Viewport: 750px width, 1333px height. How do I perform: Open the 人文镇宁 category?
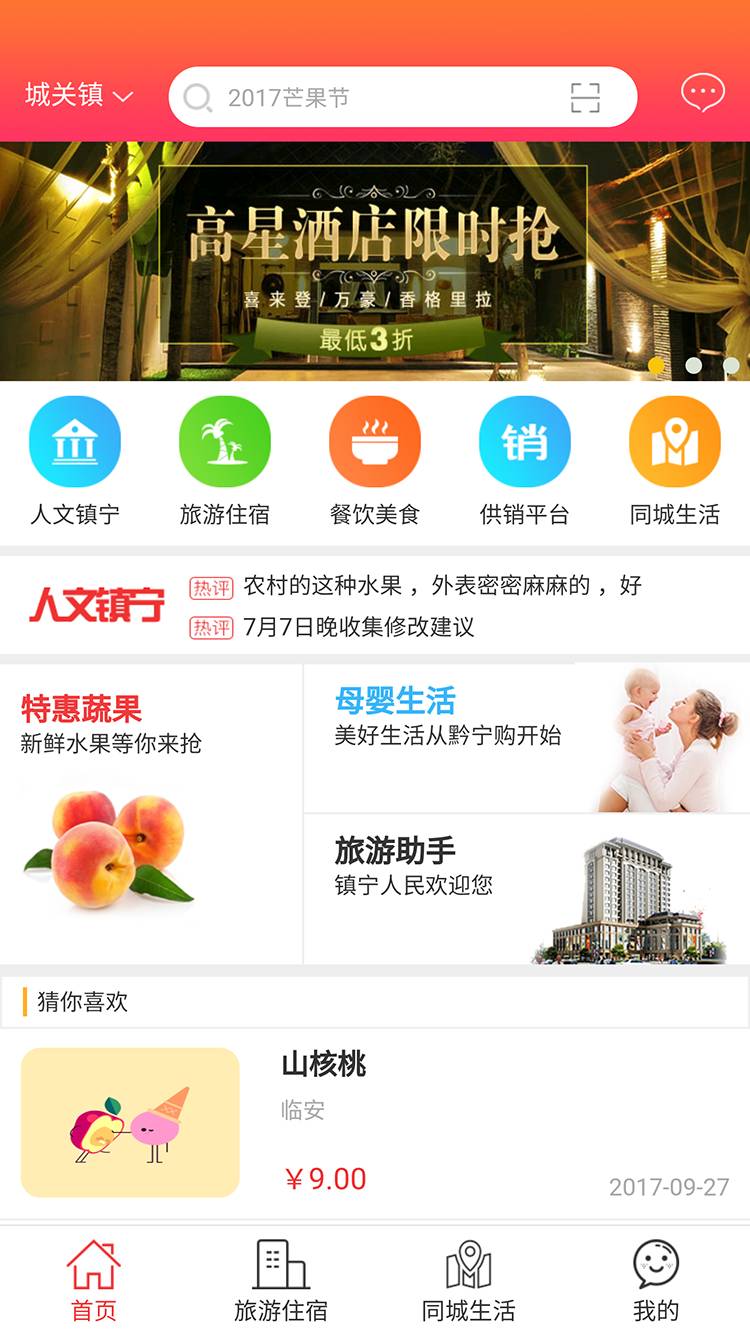[75, 461]
